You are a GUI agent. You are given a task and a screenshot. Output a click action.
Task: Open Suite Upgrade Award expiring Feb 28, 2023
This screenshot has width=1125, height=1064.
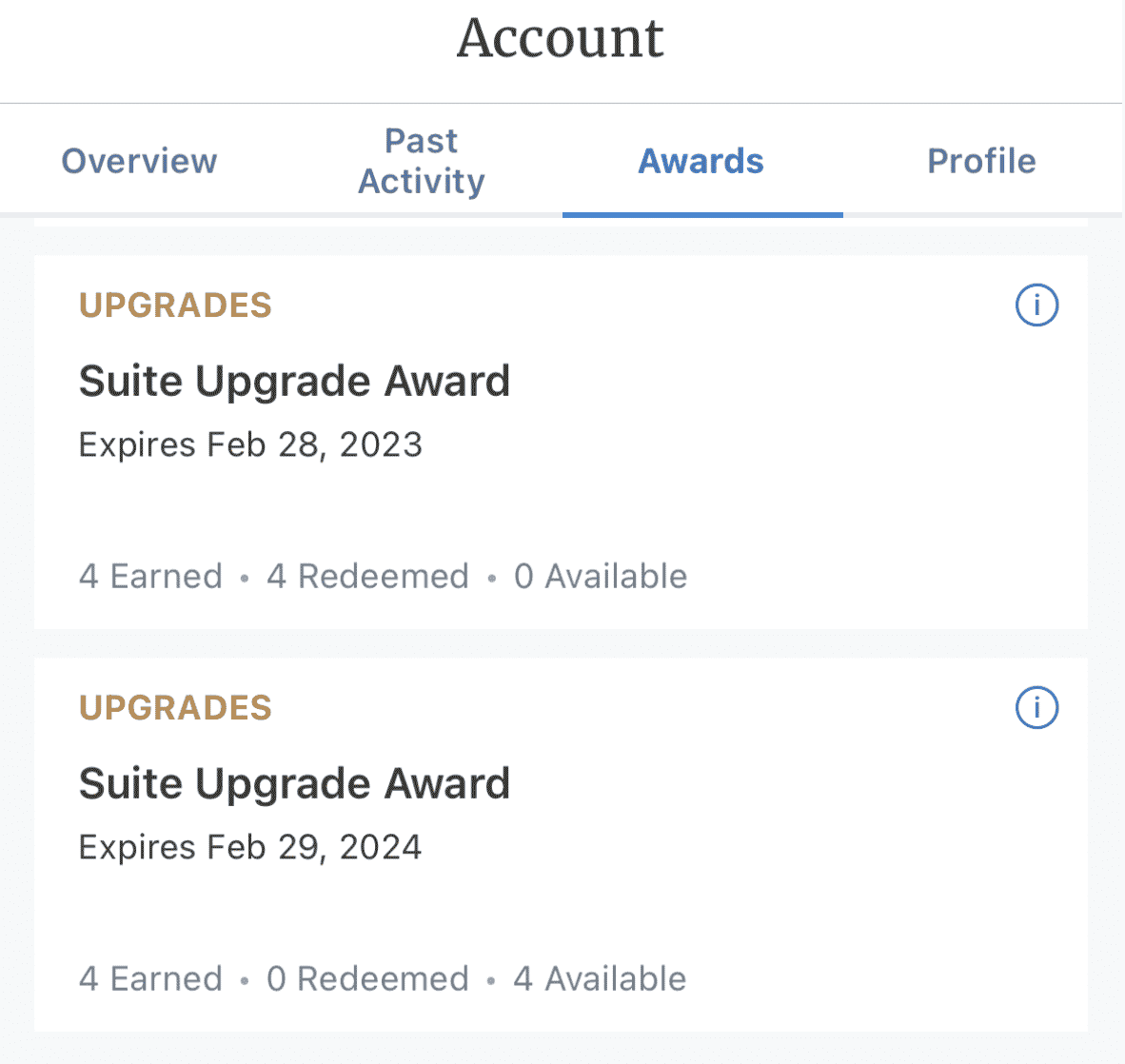click(x=294, y=382)
